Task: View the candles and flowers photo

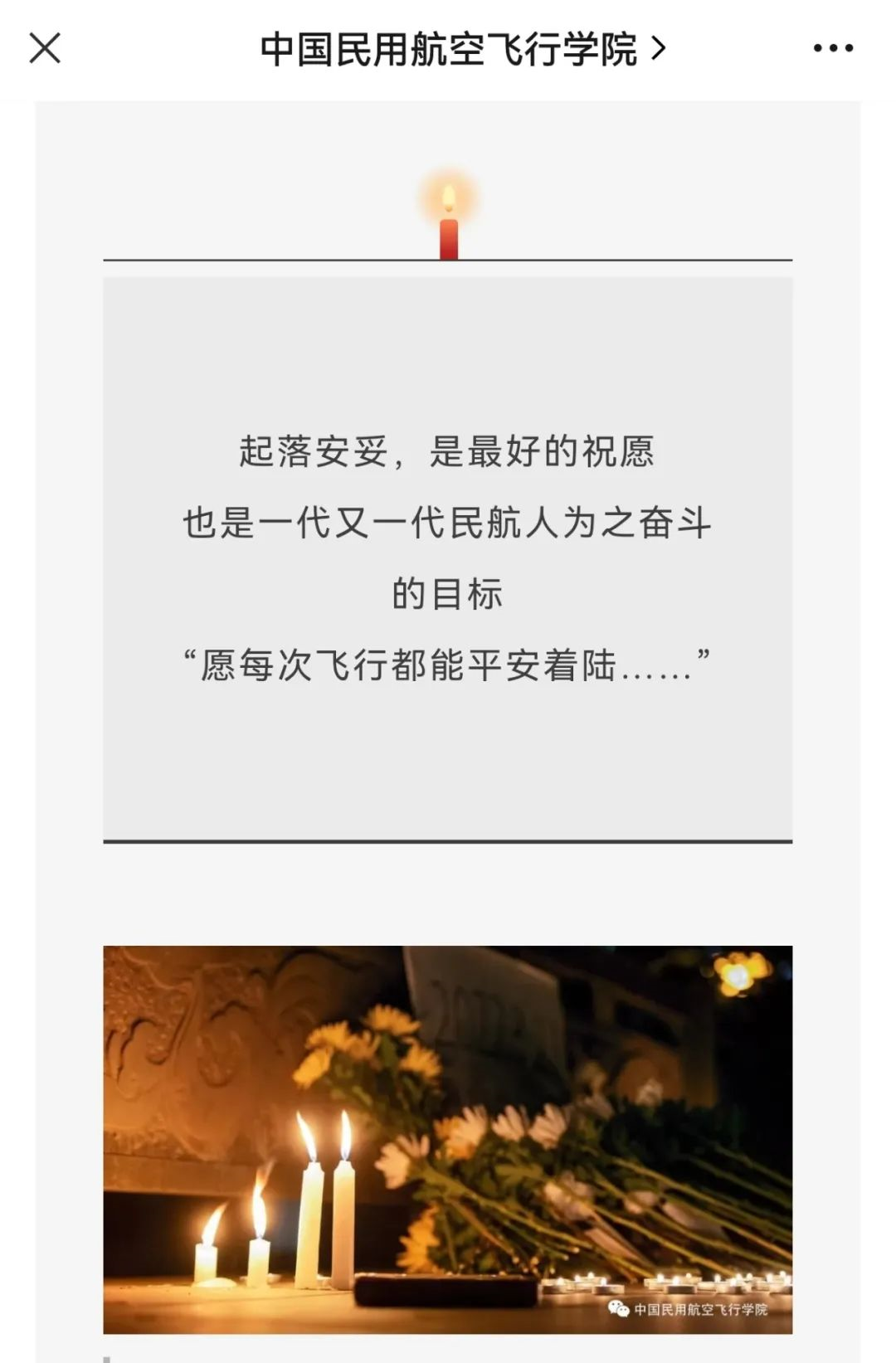Action: (x=447, y=1138)
